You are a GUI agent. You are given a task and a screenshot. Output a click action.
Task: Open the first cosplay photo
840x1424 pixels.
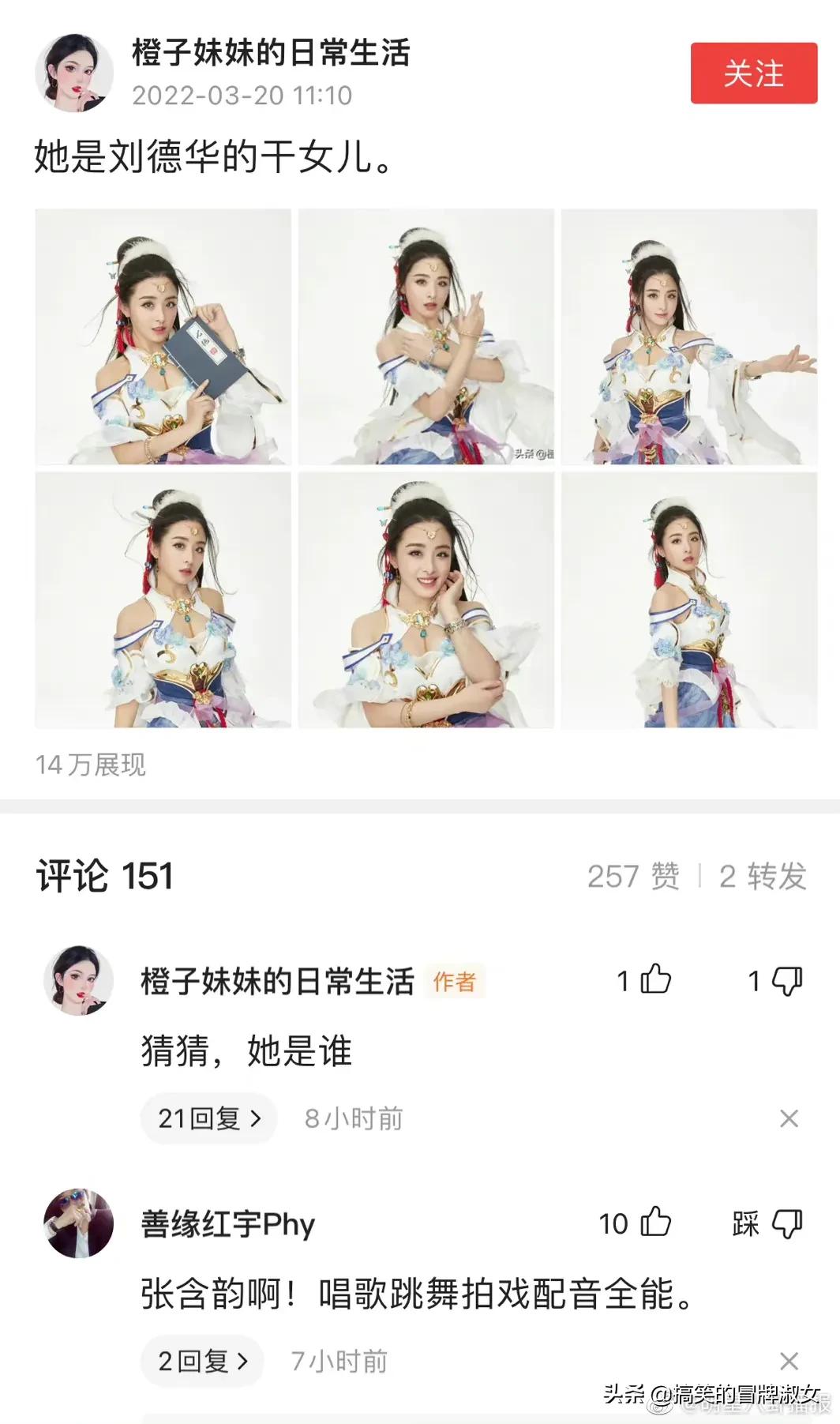point(162,335)
